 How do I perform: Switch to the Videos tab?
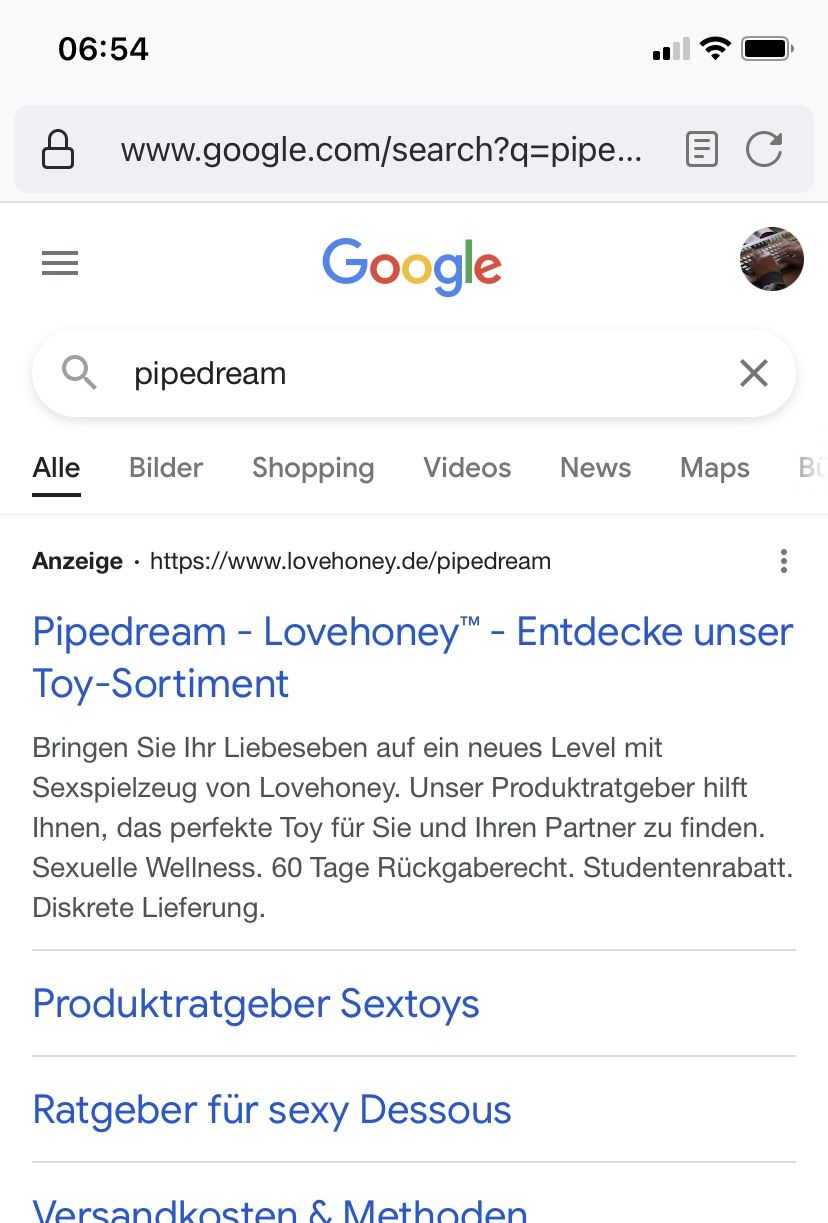click(467, 468)
